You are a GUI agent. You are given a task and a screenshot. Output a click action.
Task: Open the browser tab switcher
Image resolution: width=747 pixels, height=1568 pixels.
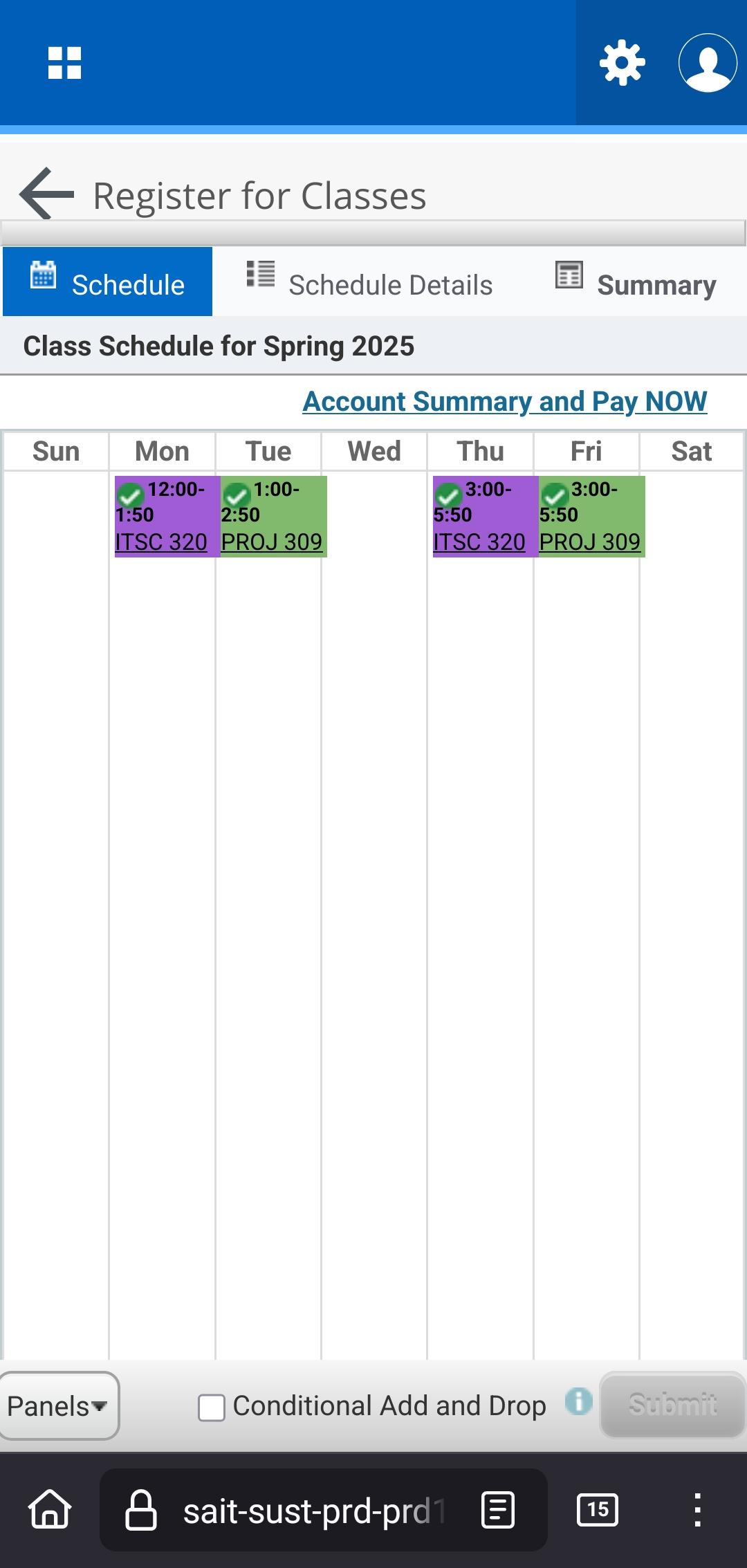point(598,1509)
